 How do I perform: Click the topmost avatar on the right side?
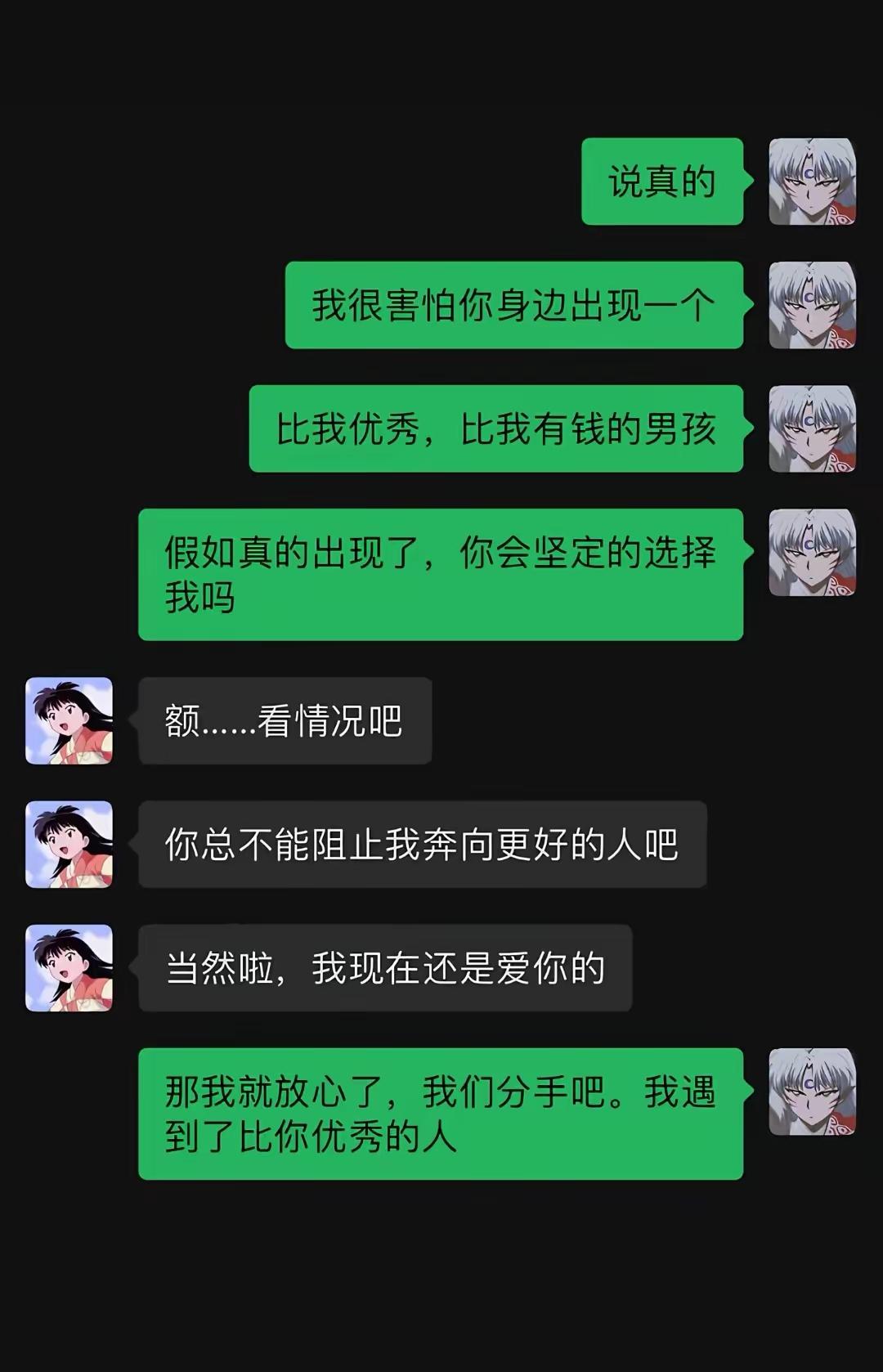click(814, 182)
